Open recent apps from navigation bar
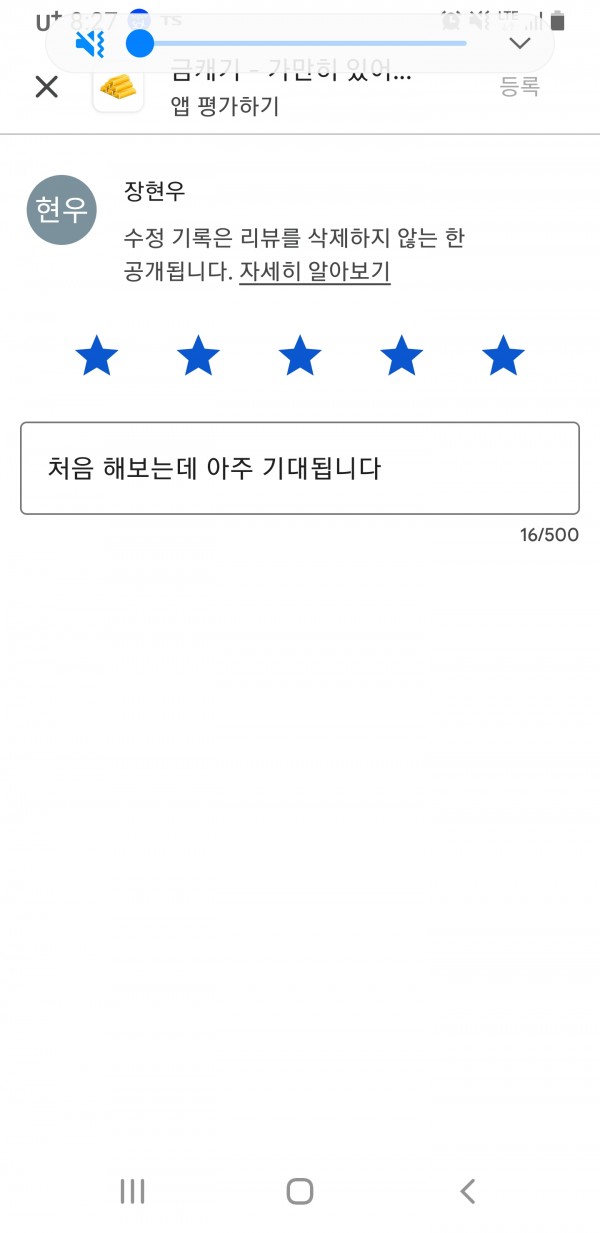600x1233 pixels. [x=132, y=1190]
